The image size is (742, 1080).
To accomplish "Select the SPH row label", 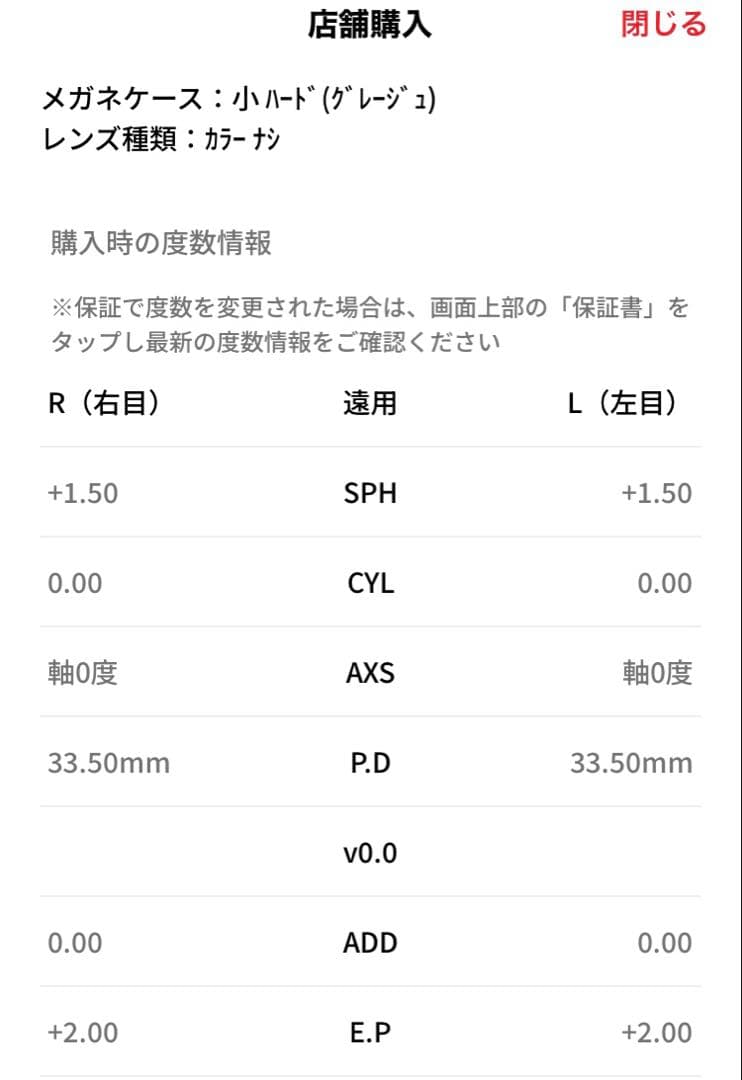I will coord(371,492).
